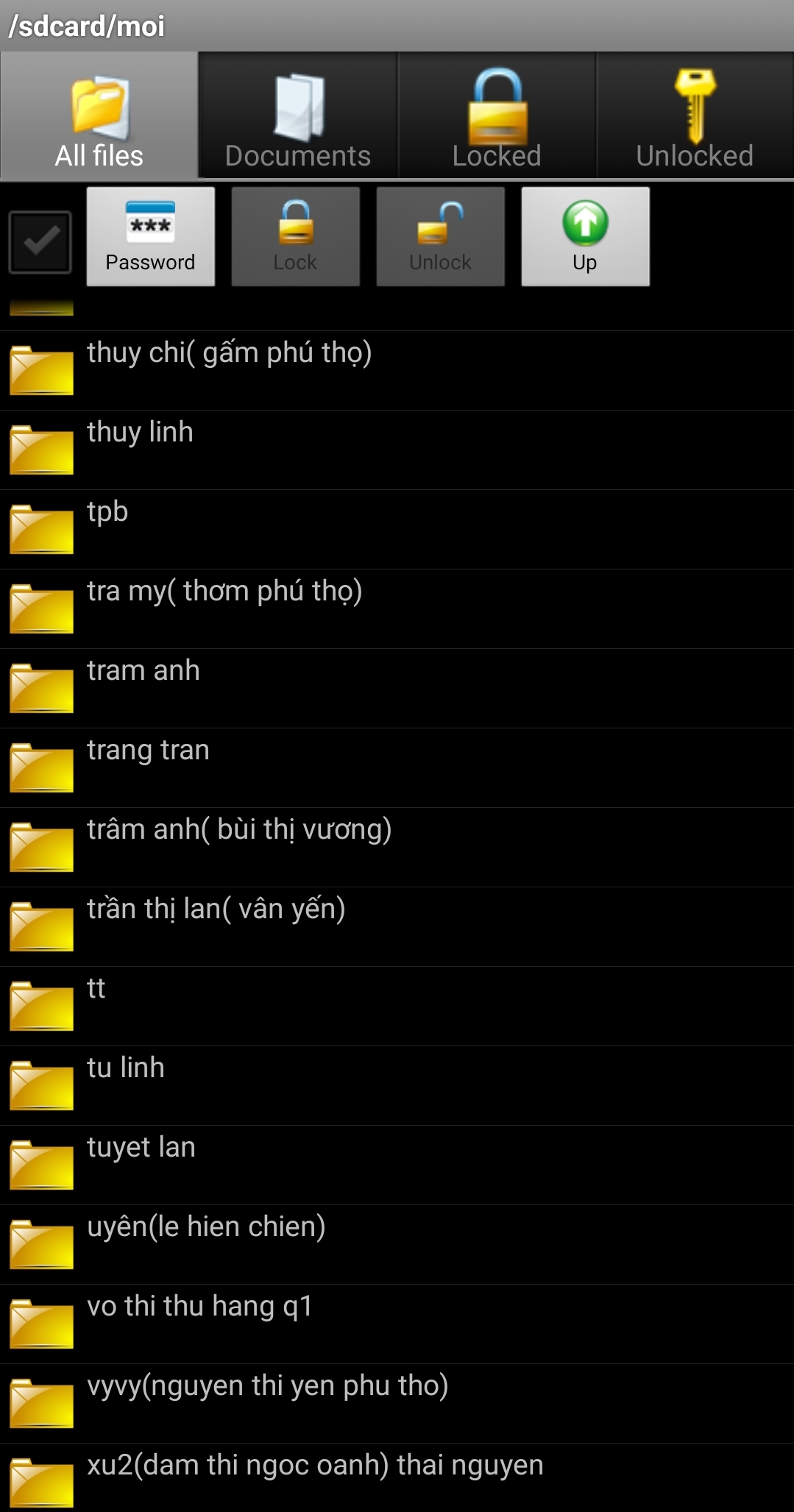This screenshot has height=1512, width=794.
Task: Tap the Lock button
Action: tap(295, 236)
